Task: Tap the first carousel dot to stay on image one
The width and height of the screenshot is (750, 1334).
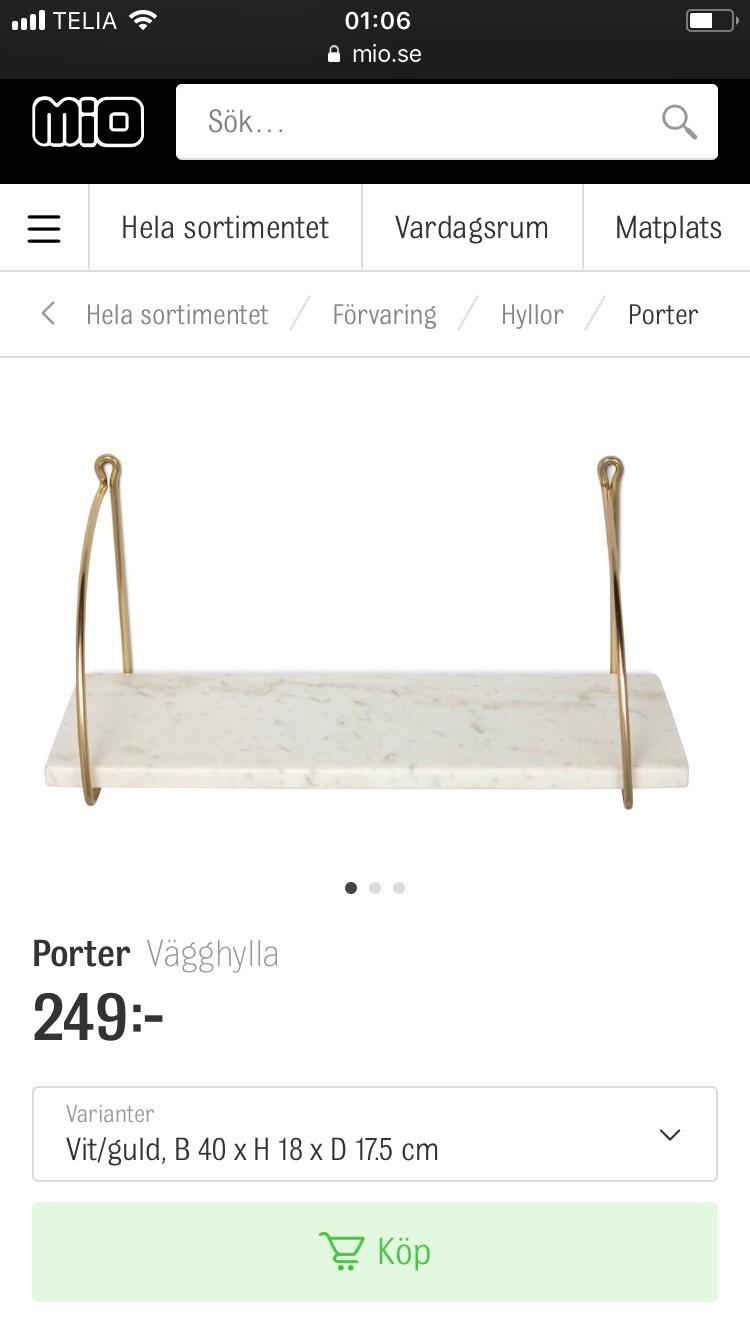Action: tap(351, 887)
